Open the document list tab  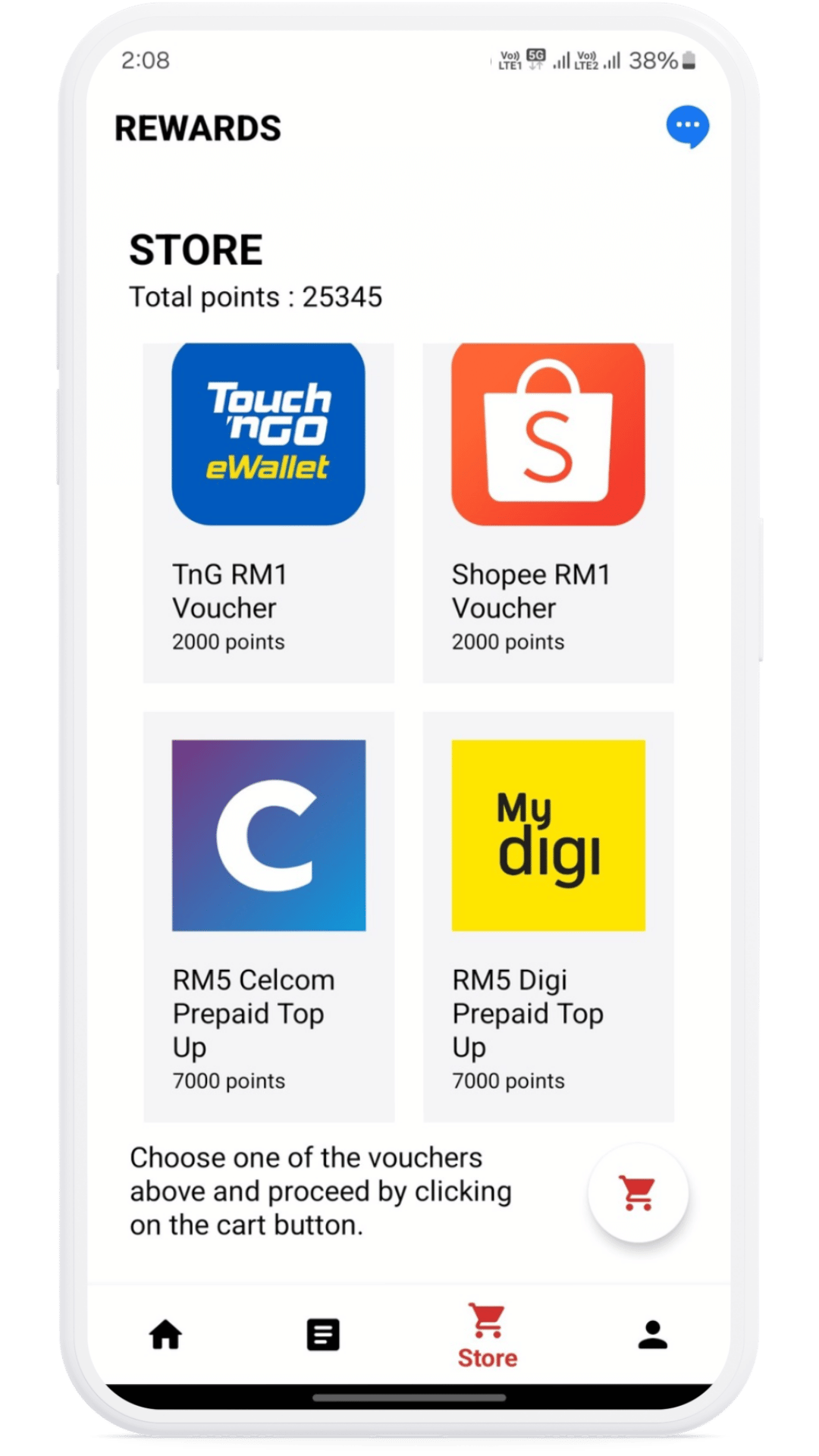323,1335
